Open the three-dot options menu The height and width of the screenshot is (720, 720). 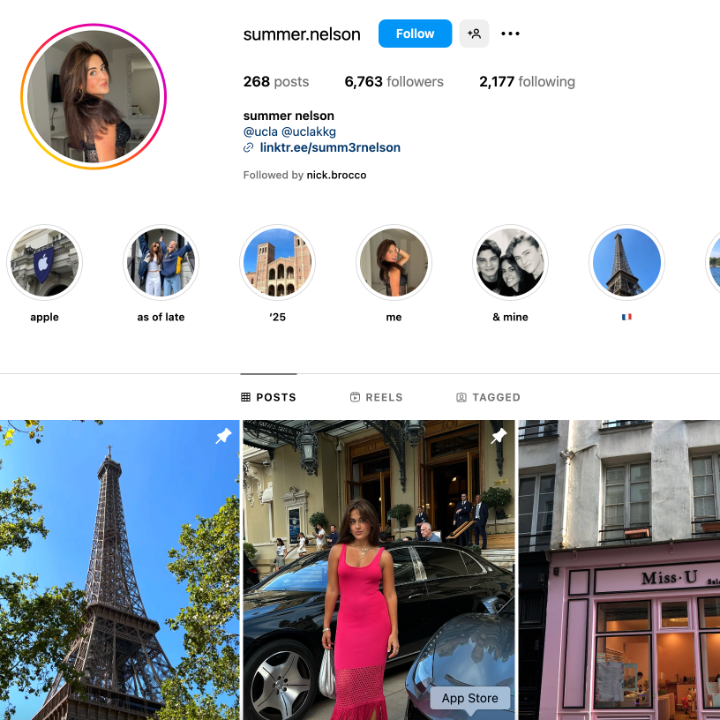510,34
